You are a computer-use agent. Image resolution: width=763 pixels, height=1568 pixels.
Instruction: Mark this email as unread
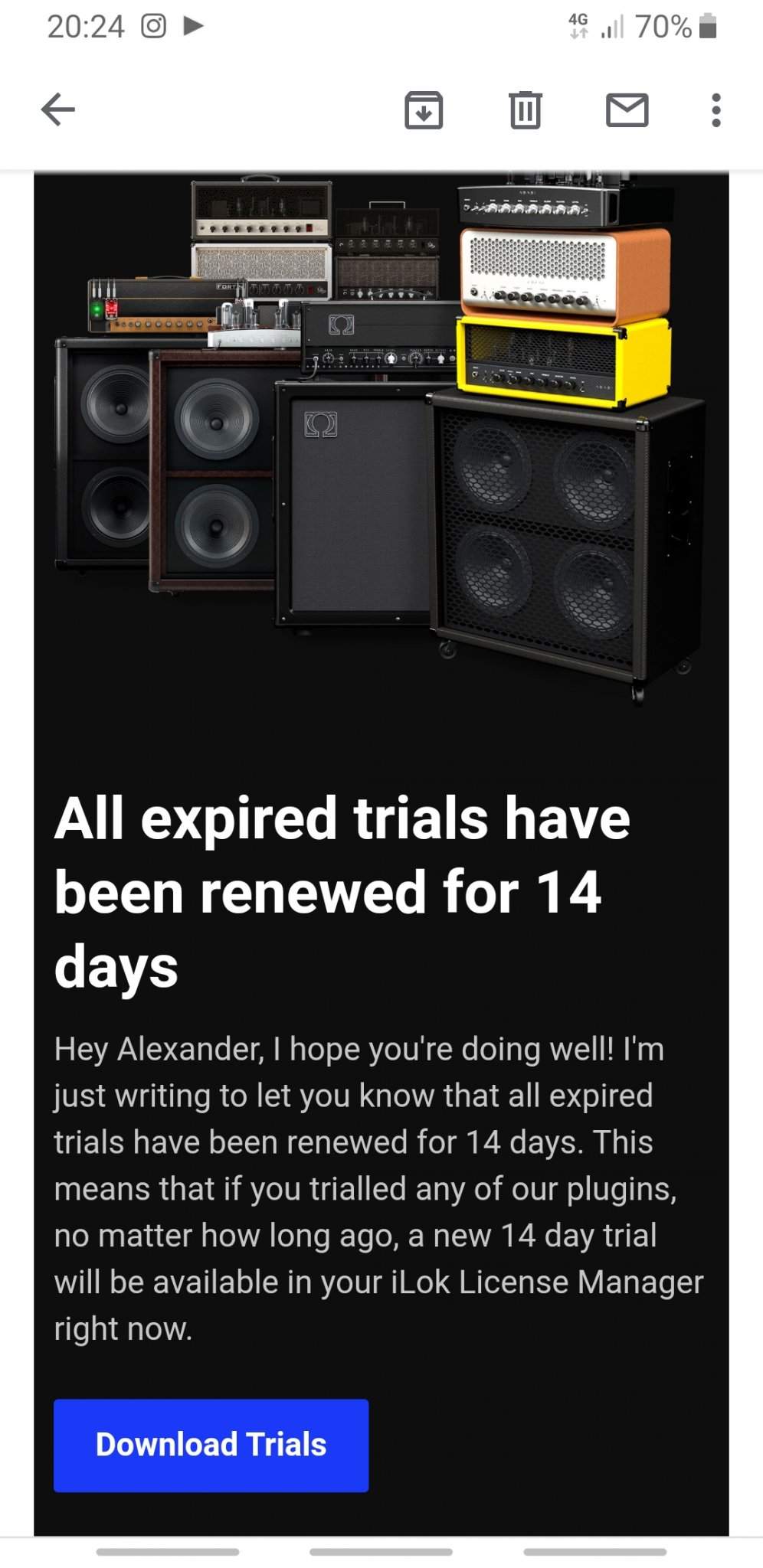tap(627, 109)
